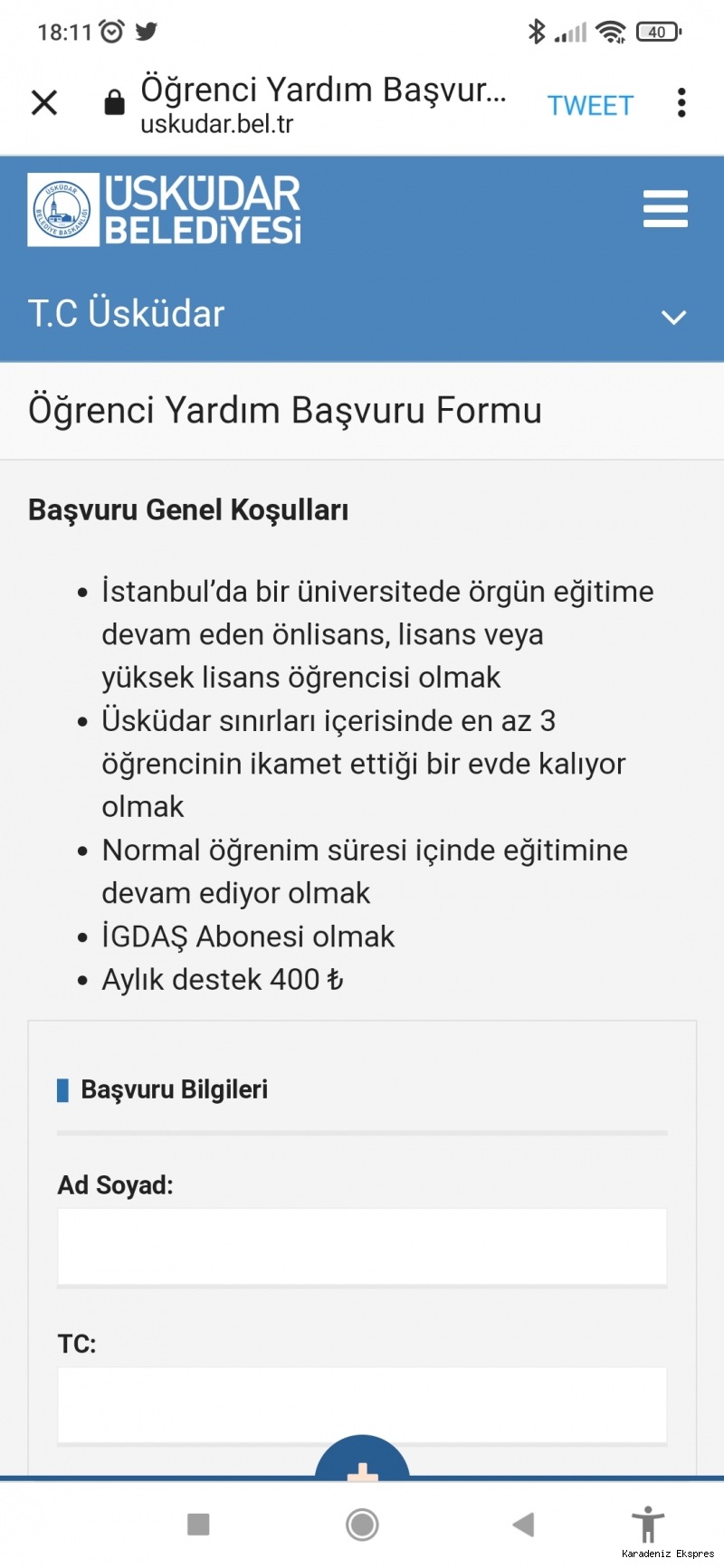Open recent apps square button
The width and height of the screenshot is (724, 1568).
coord(198,1525)
